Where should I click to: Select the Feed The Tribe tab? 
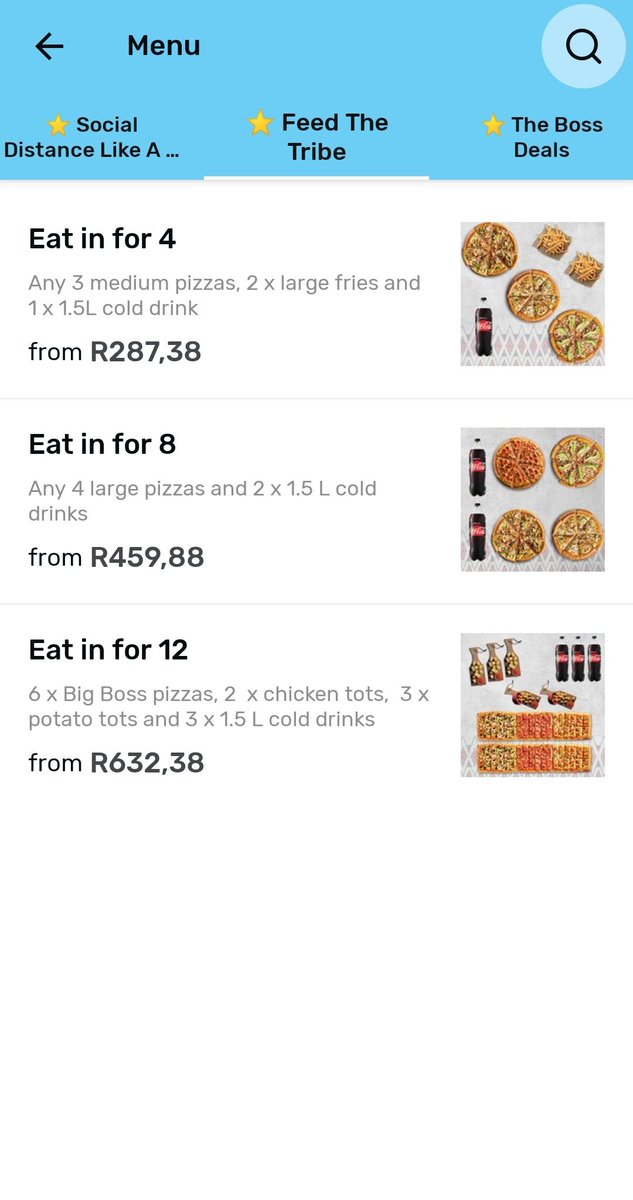click(317, 138)
